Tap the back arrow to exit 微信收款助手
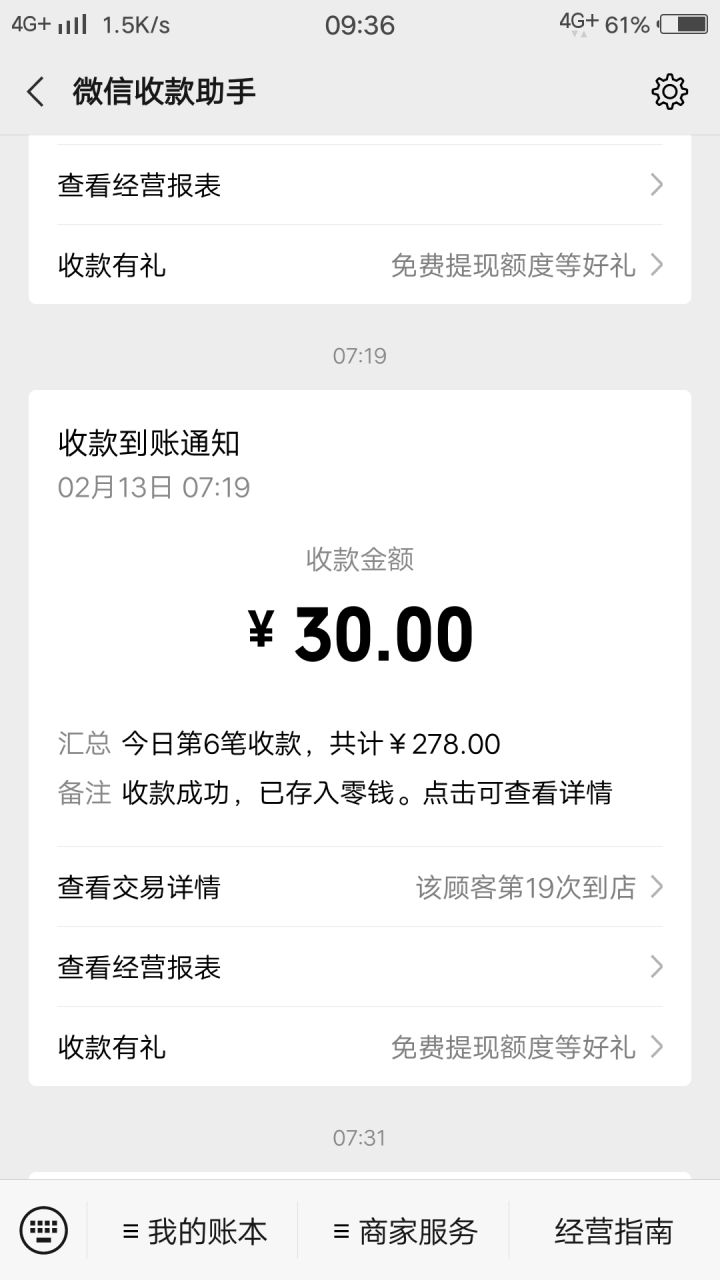Viewport: 720px width, 1280px height. click(x=34, y=90)
